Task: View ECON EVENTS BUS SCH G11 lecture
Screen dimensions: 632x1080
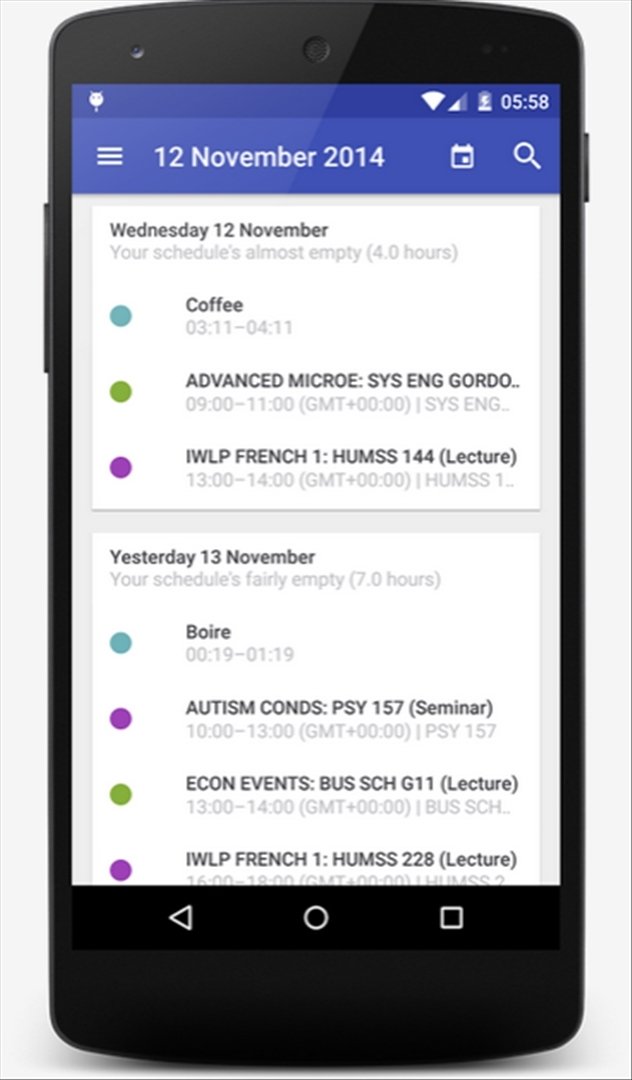Action: 315,795
